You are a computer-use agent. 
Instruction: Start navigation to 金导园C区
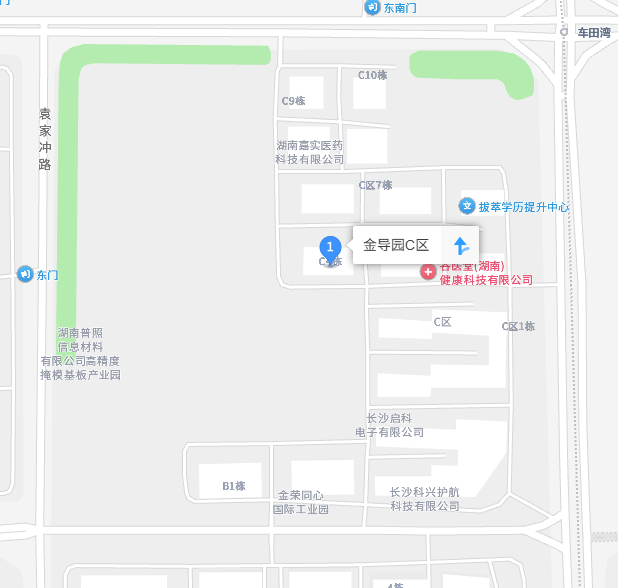460,245
